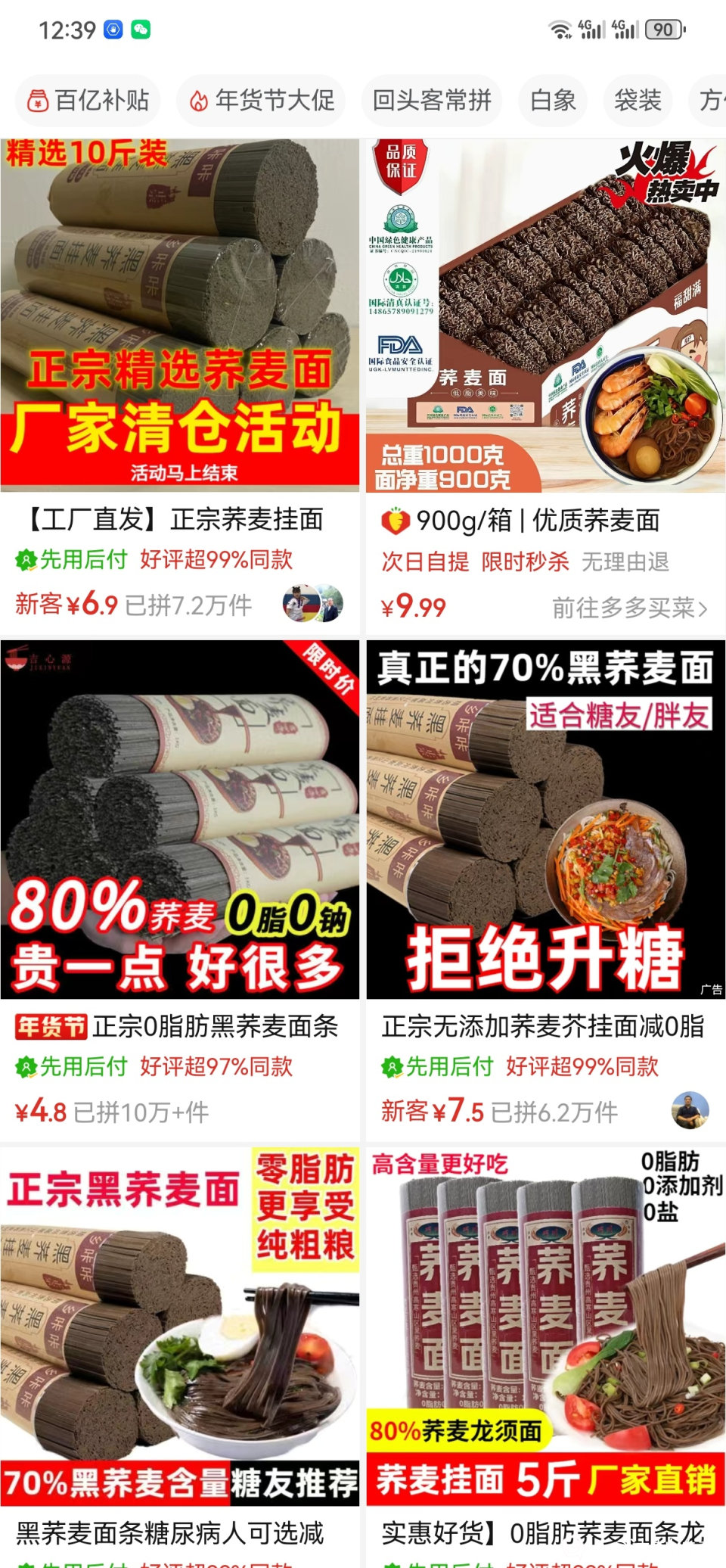The height and width of the screenshot is (1568, 726).
Task: Filter by 袋装 chip
Action: pos(638,100)
